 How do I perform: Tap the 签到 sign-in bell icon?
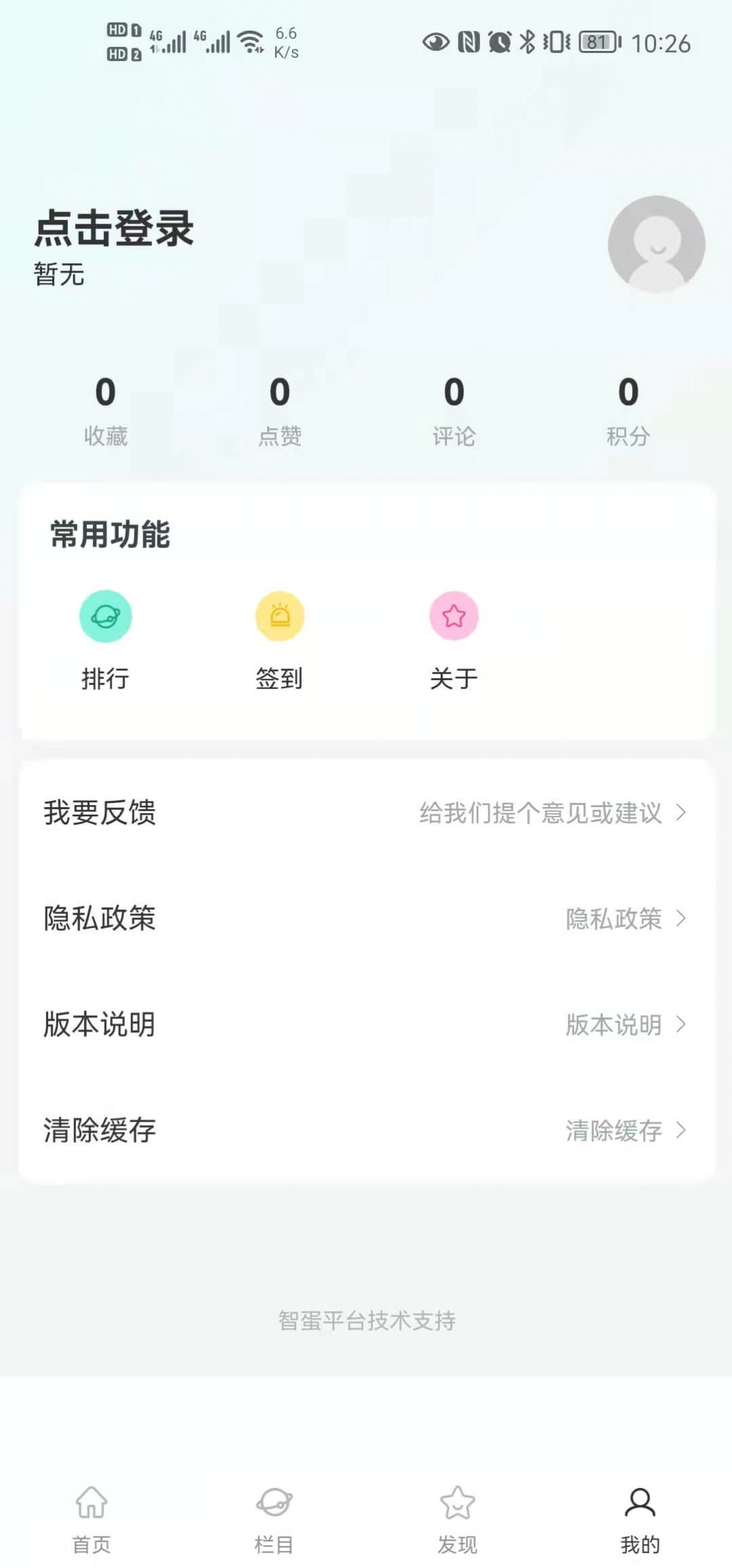[279, 616]
